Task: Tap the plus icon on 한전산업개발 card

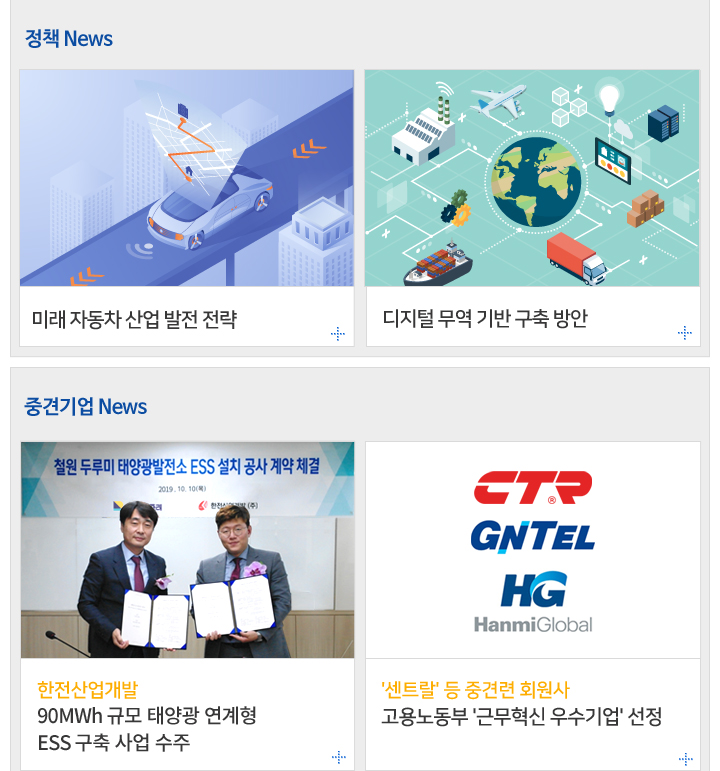Action: [x=338, y=757]
